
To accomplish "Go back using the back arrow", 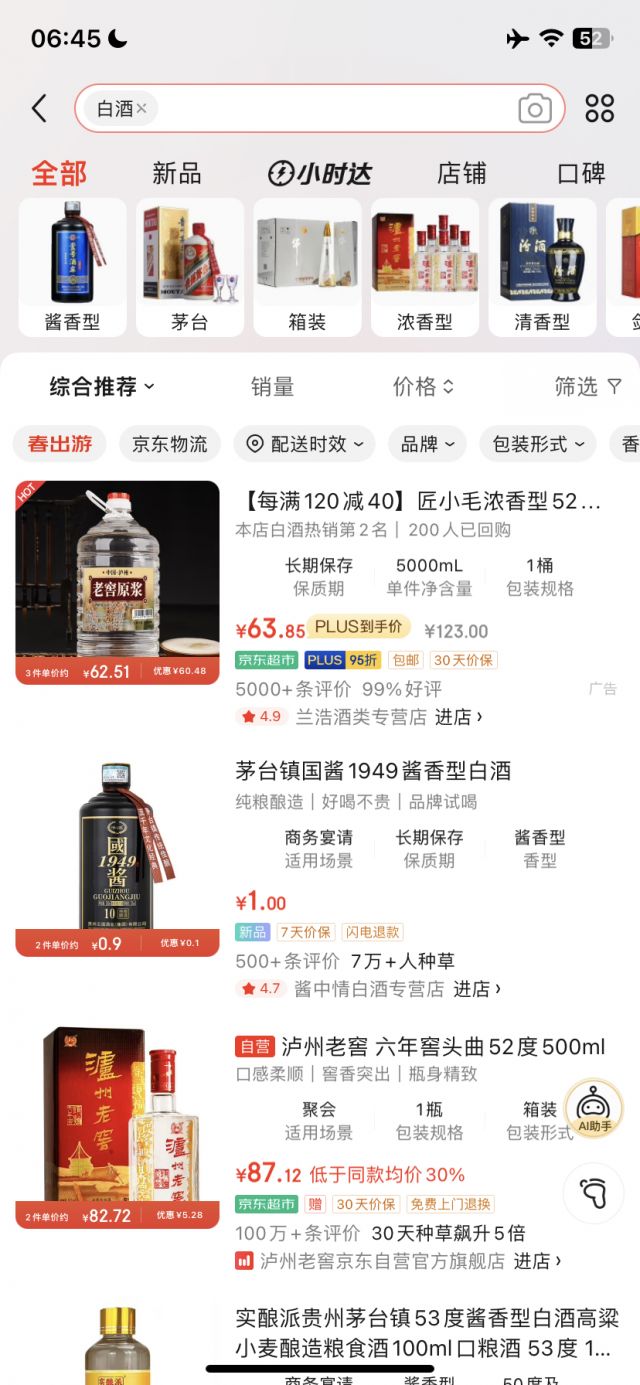I will [x=39, y=108].
